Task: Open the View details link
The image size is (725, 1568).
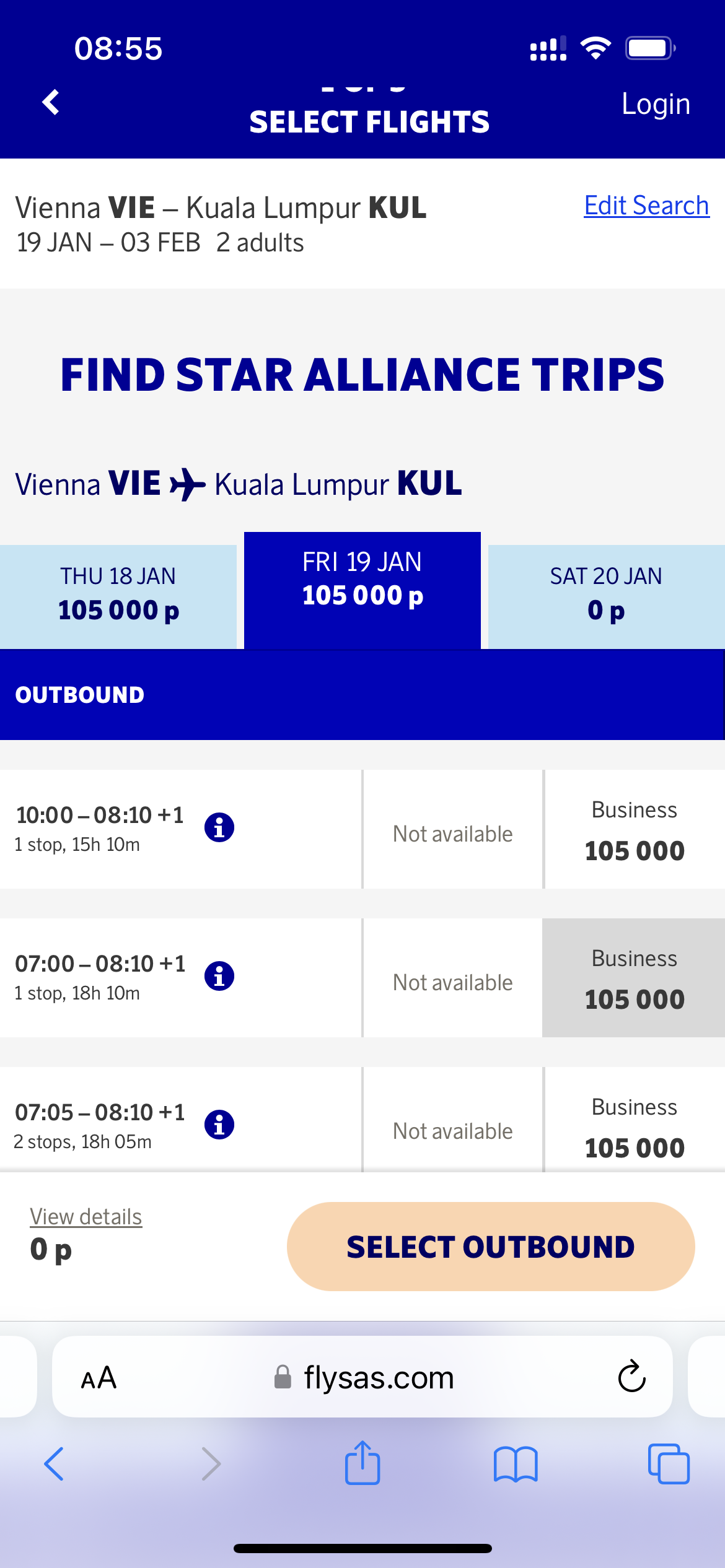Action: 86,1217
